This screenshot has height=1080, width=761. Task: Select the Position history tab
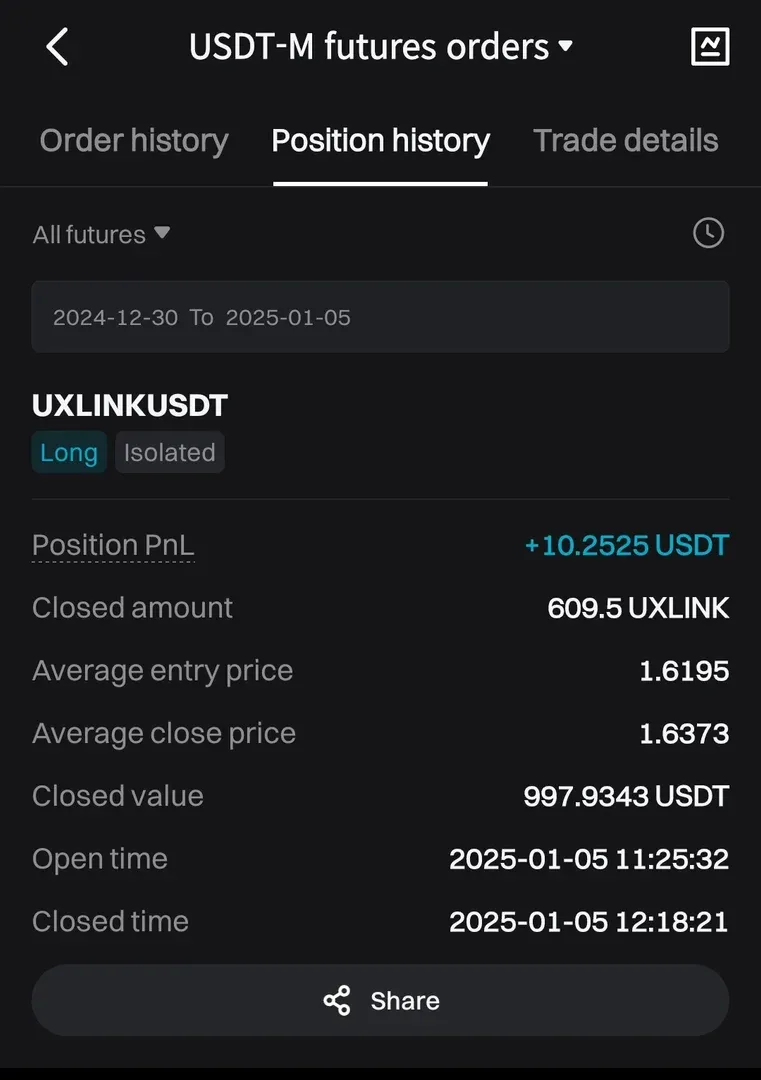[380, 141]
